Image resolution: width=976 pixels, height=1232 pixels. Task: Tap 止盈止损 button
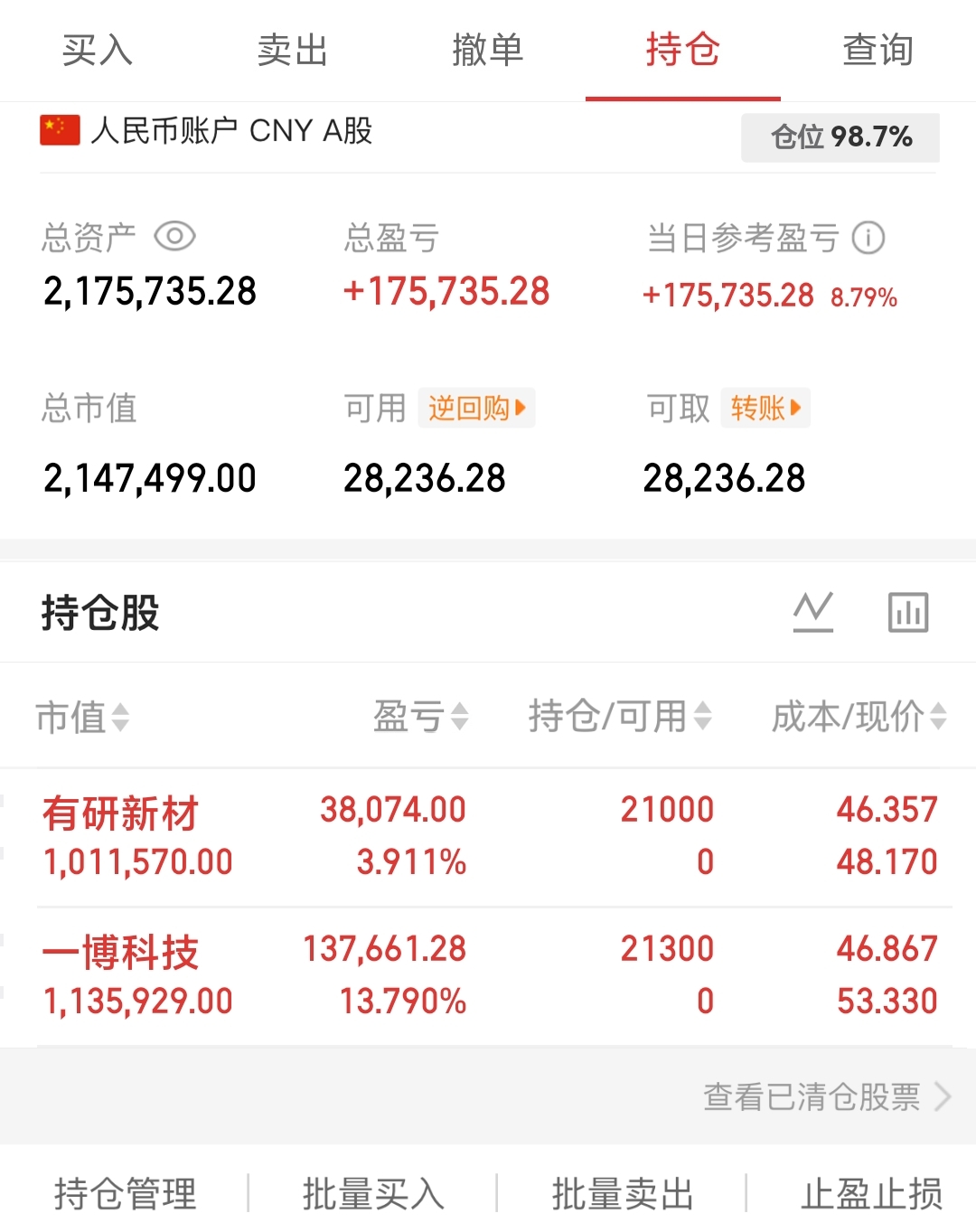pos(872,1193)
